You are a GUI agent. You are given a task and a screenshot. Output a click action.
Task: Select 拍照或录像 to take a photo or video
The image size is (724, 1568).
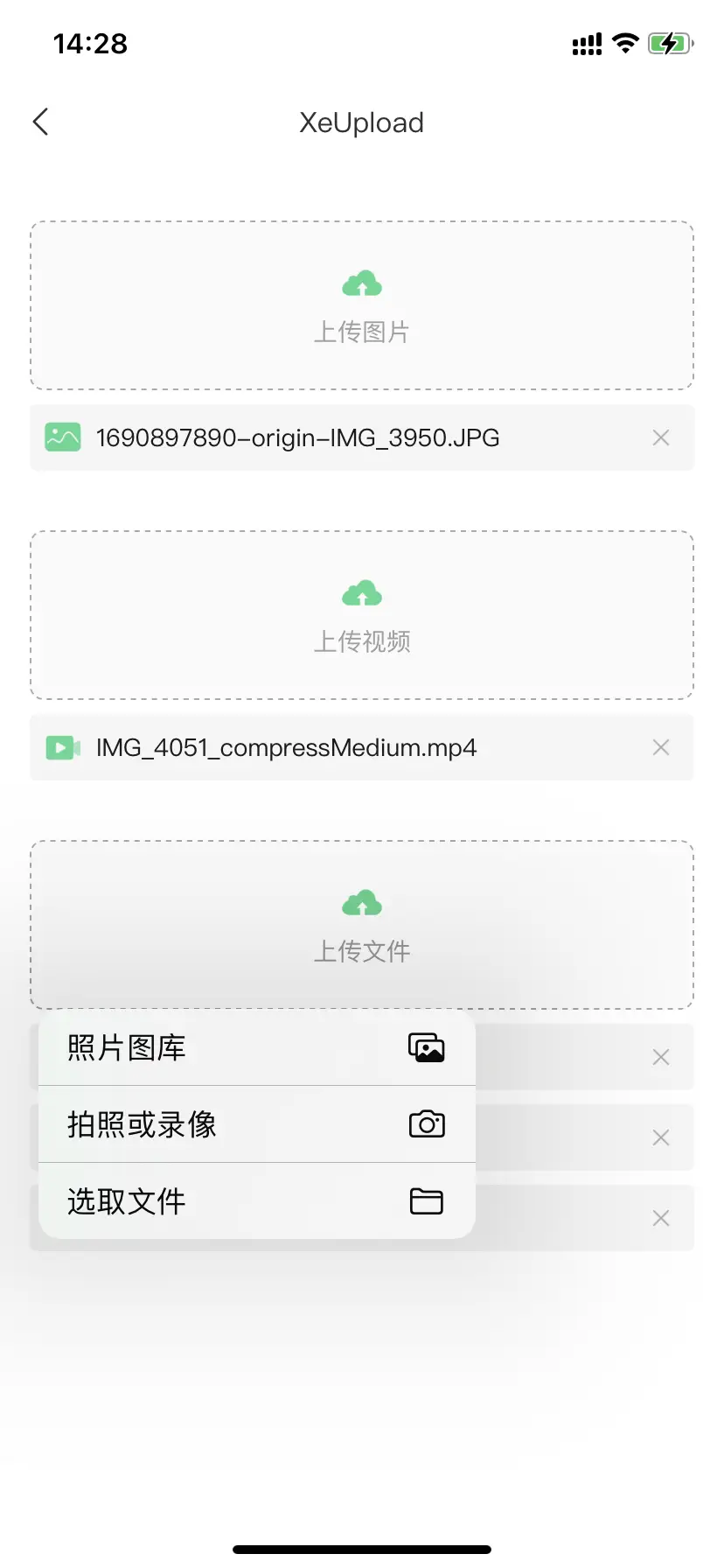257,1124
